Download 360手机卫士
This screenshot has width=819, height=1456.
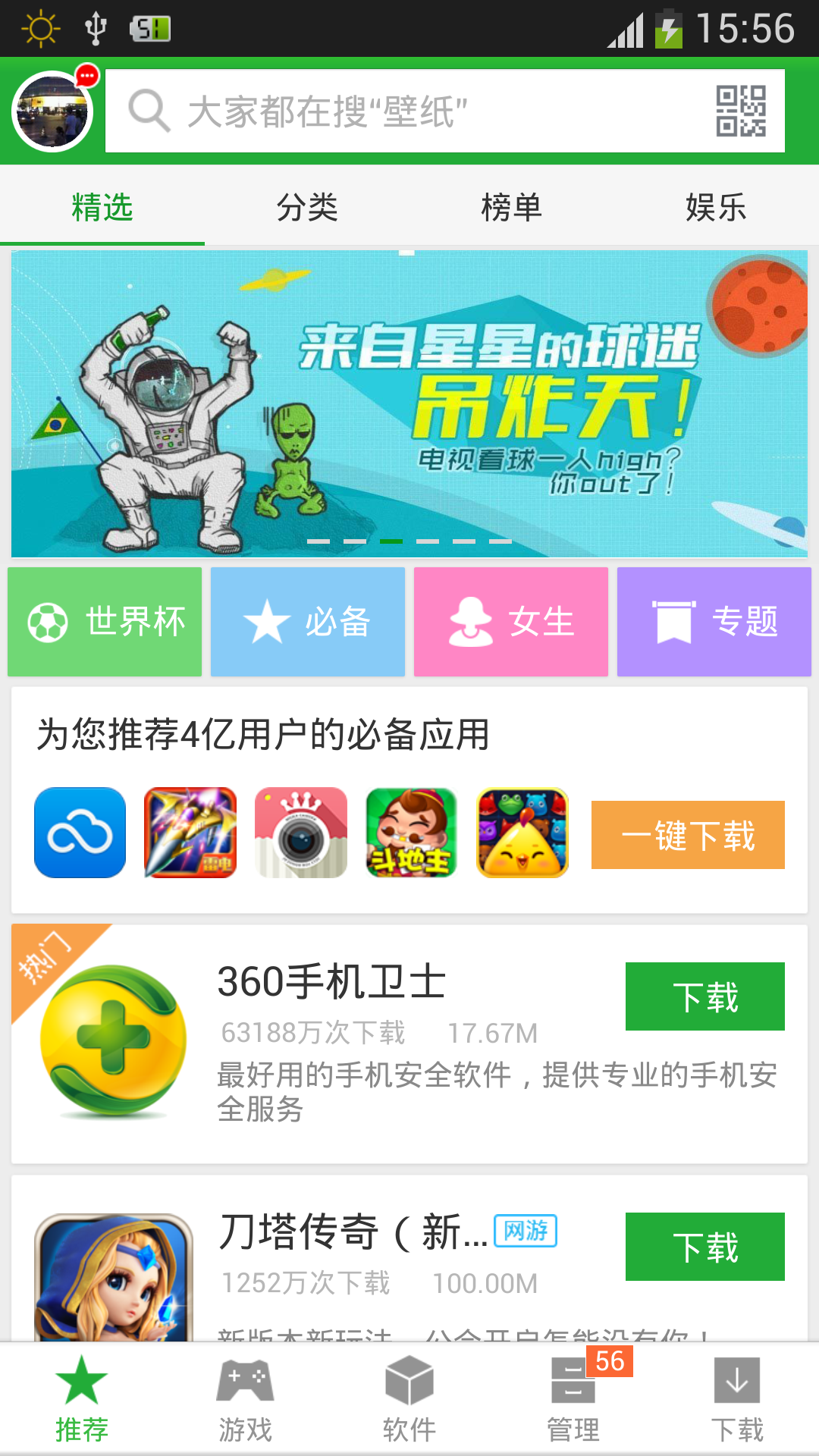[x=704, y=997]
